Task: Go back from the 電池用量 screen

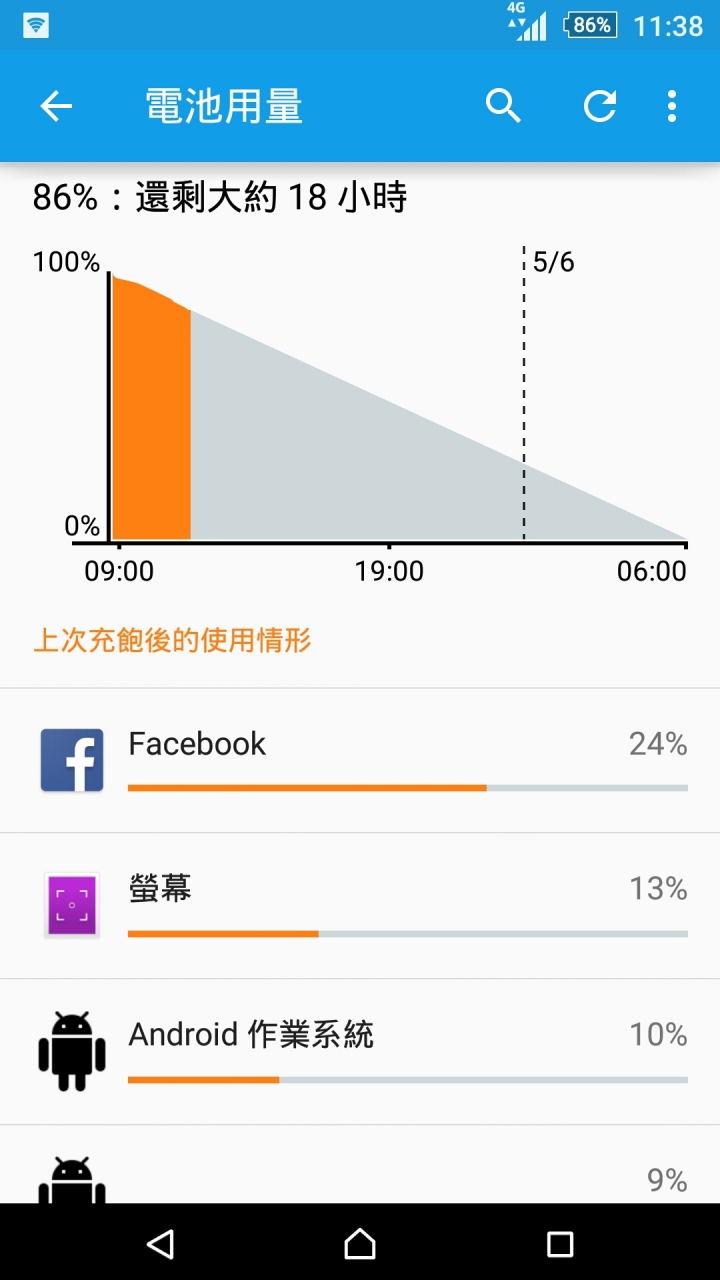Action: [x=56, y=106]
